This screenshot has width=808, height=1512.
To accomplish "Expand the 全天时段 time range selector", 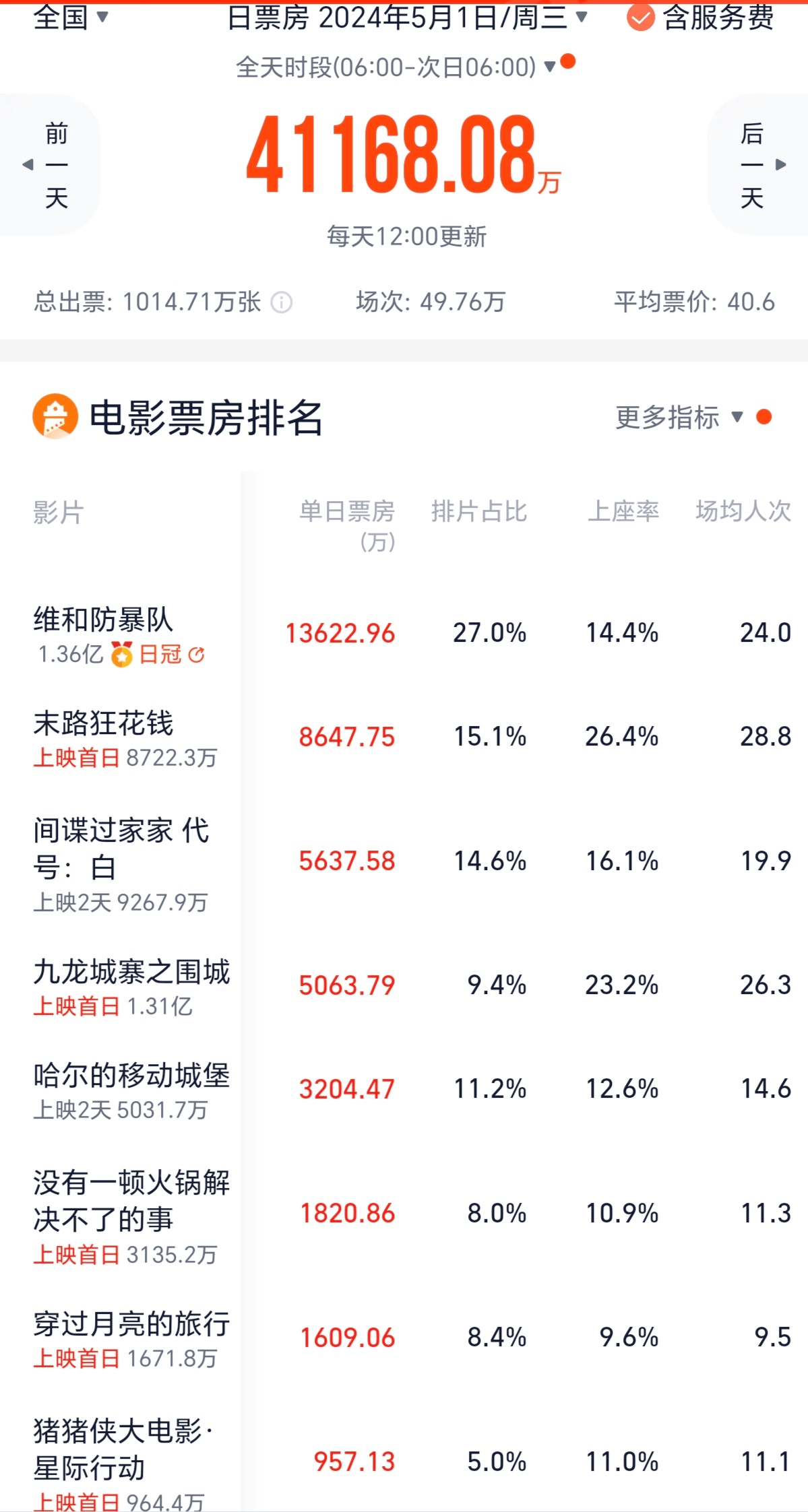I will point(396,67).
